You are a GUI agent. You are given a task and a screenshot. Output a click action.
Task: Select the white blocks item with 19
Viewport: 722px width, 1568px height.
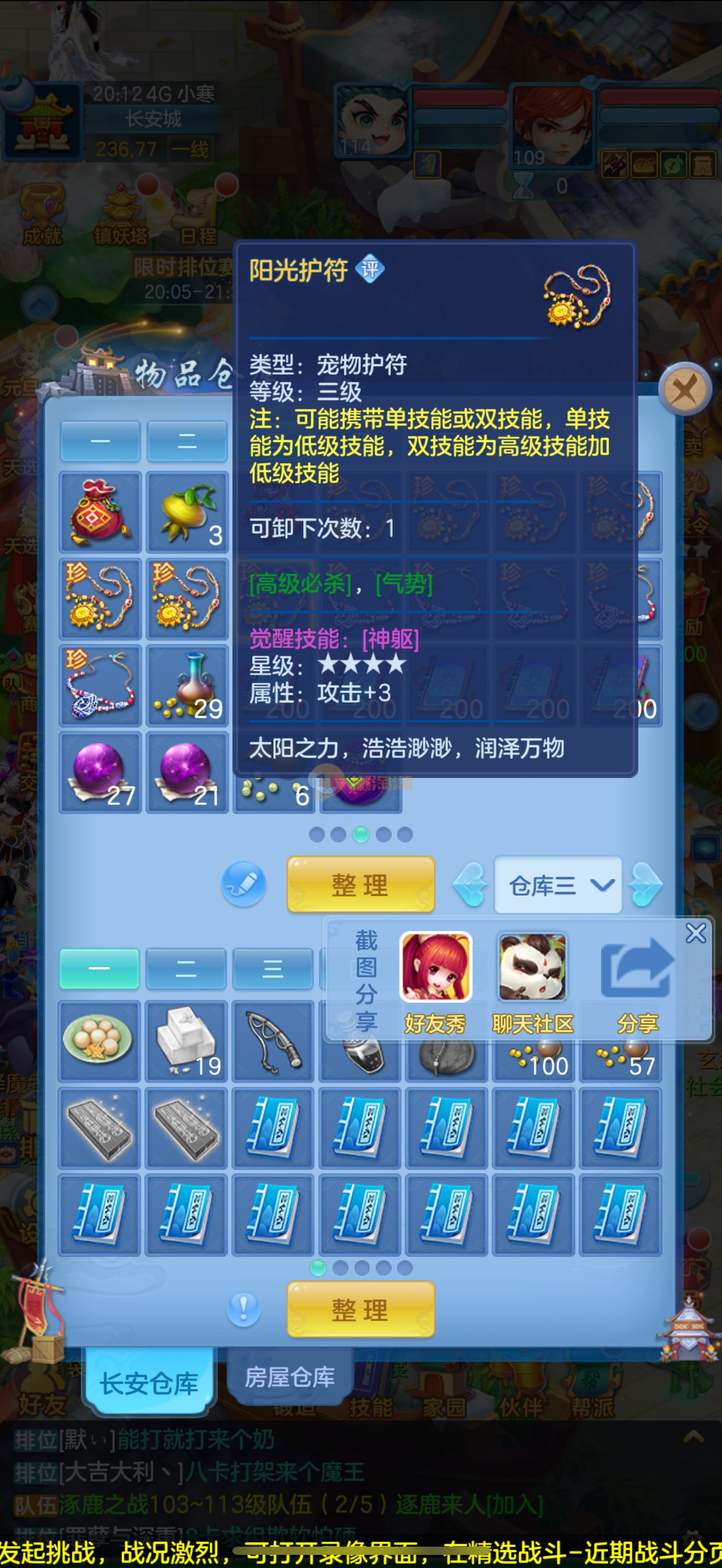coord(187,1042)
